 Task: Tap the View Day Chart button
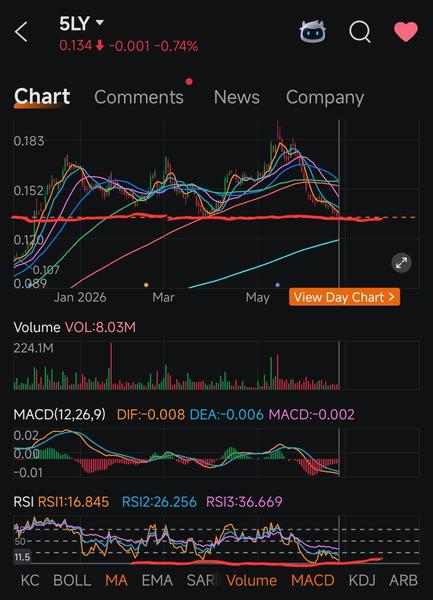(344, 297)
